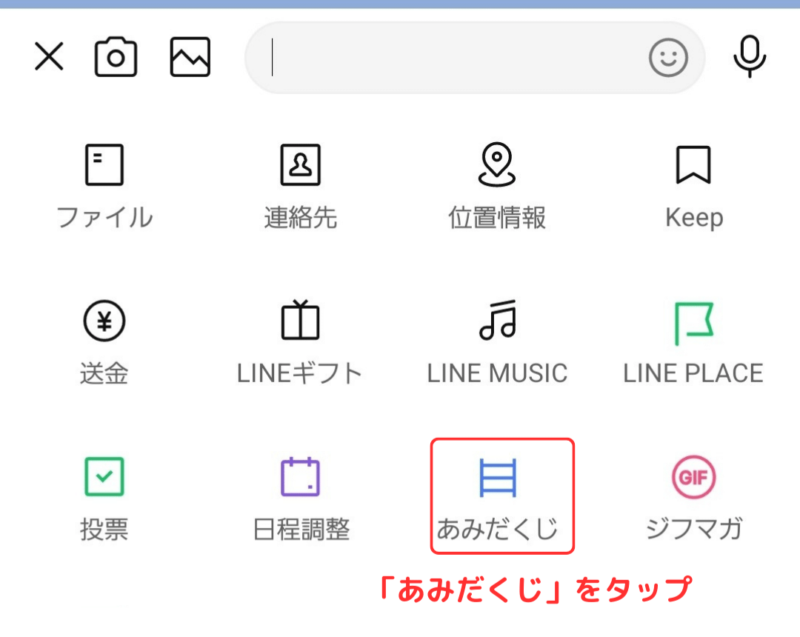Send location with 位置情報
The height and width of the screenshot is (637, 800).
(x=497, y=187)
